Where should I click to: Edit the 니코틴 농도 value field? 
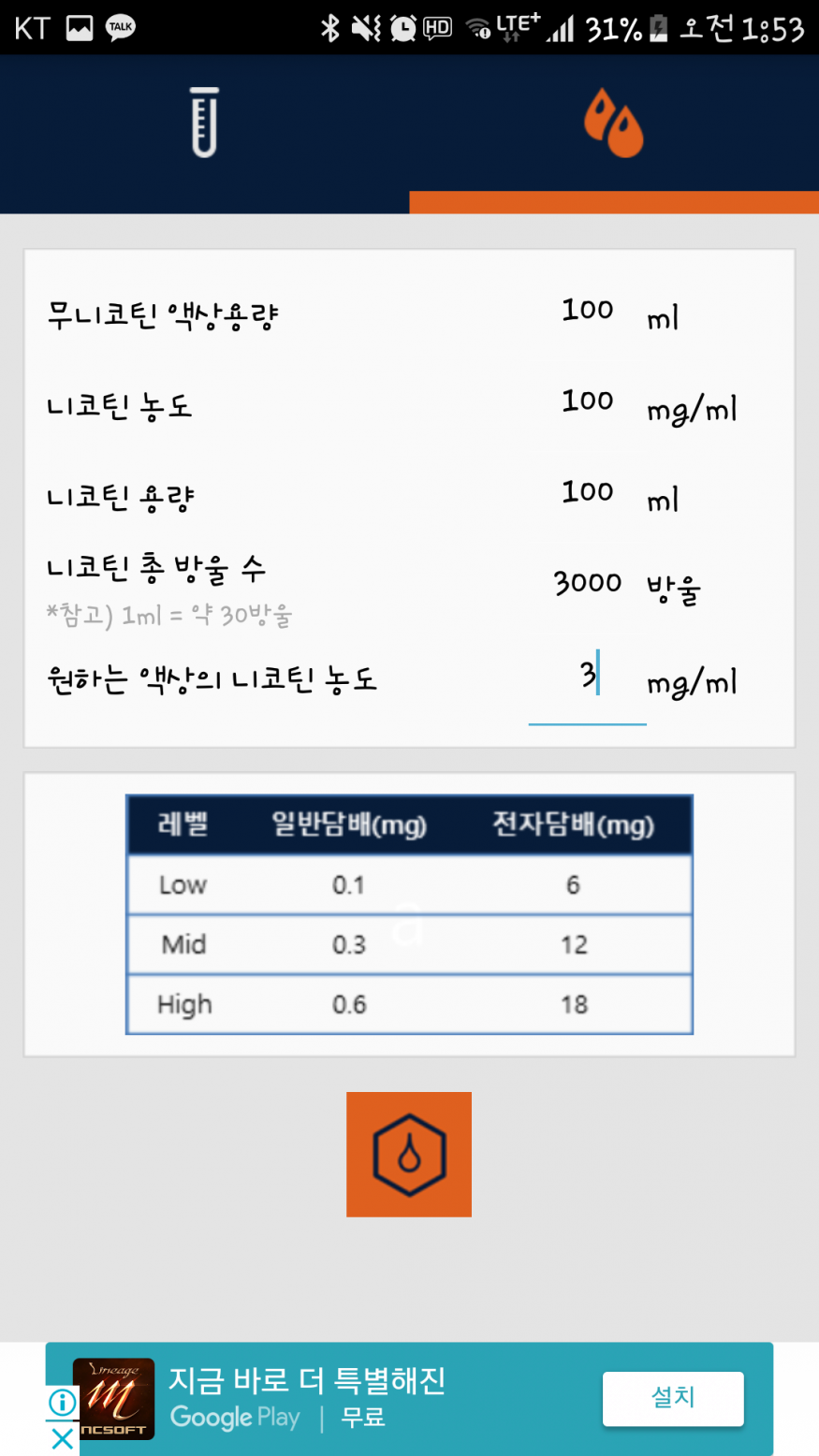tap(587, 401)
